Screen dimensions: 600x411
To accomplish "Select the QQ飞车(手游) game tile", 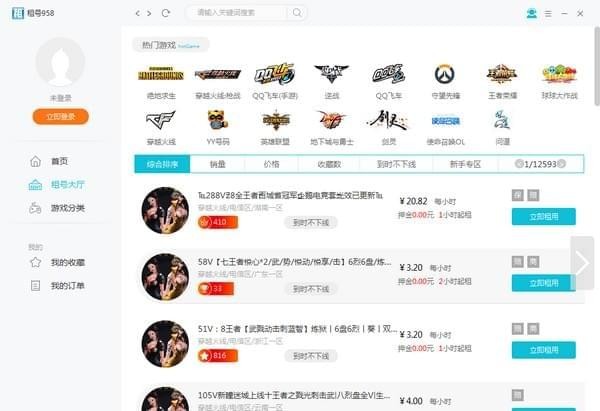I will click(274, 79).
